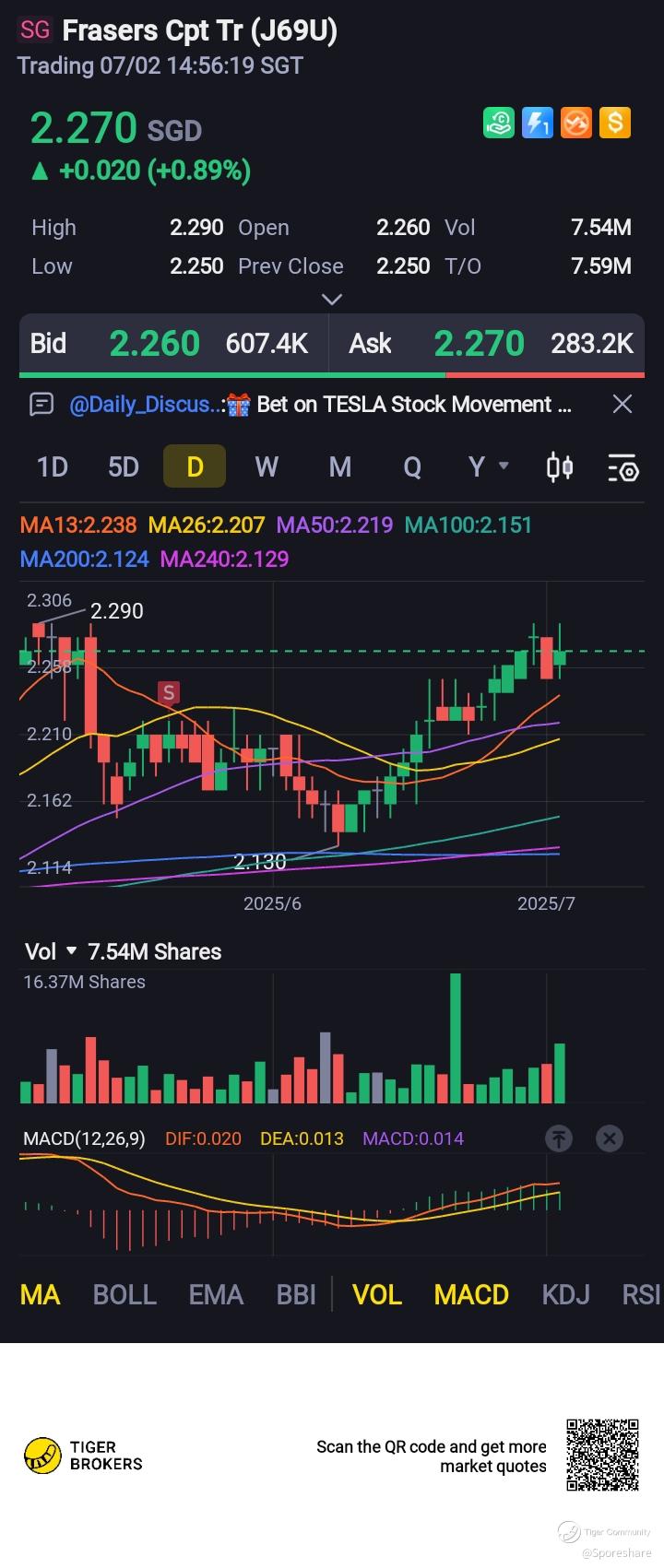Select the KDJ sub-indicator
Screen dimensions: 664x1568
pyautogui.click(x=565, y=1294)
